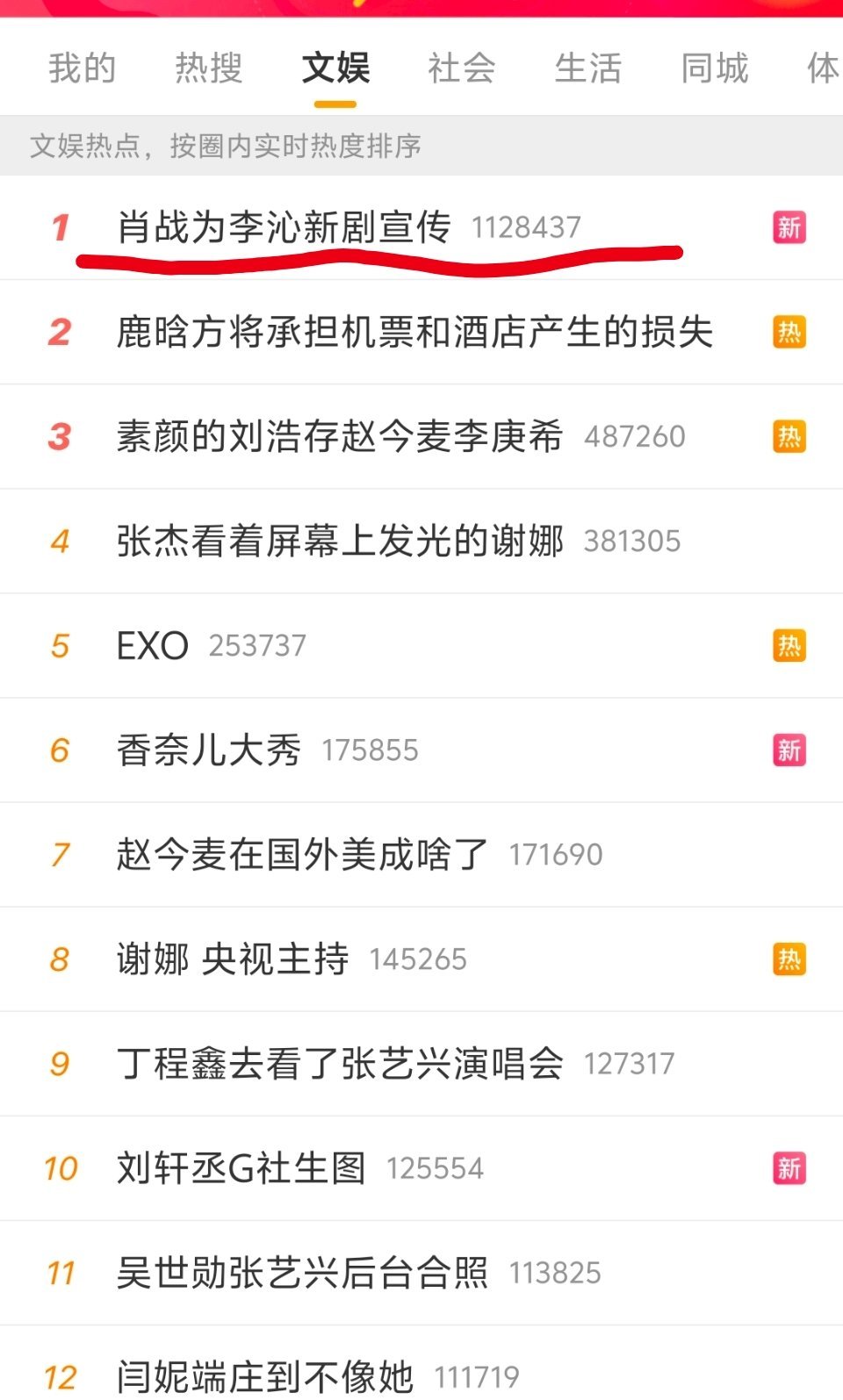This screenshot has width=843, height=1400.
Task: Switch to the 我的 tab
Action: click(x=82, y=68)
